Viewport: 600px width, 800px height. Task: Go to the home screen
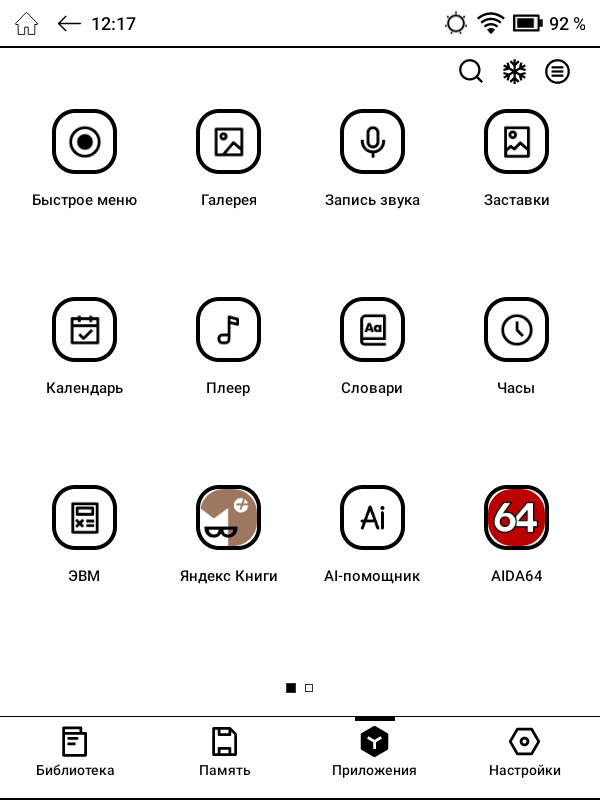point(26,24)
